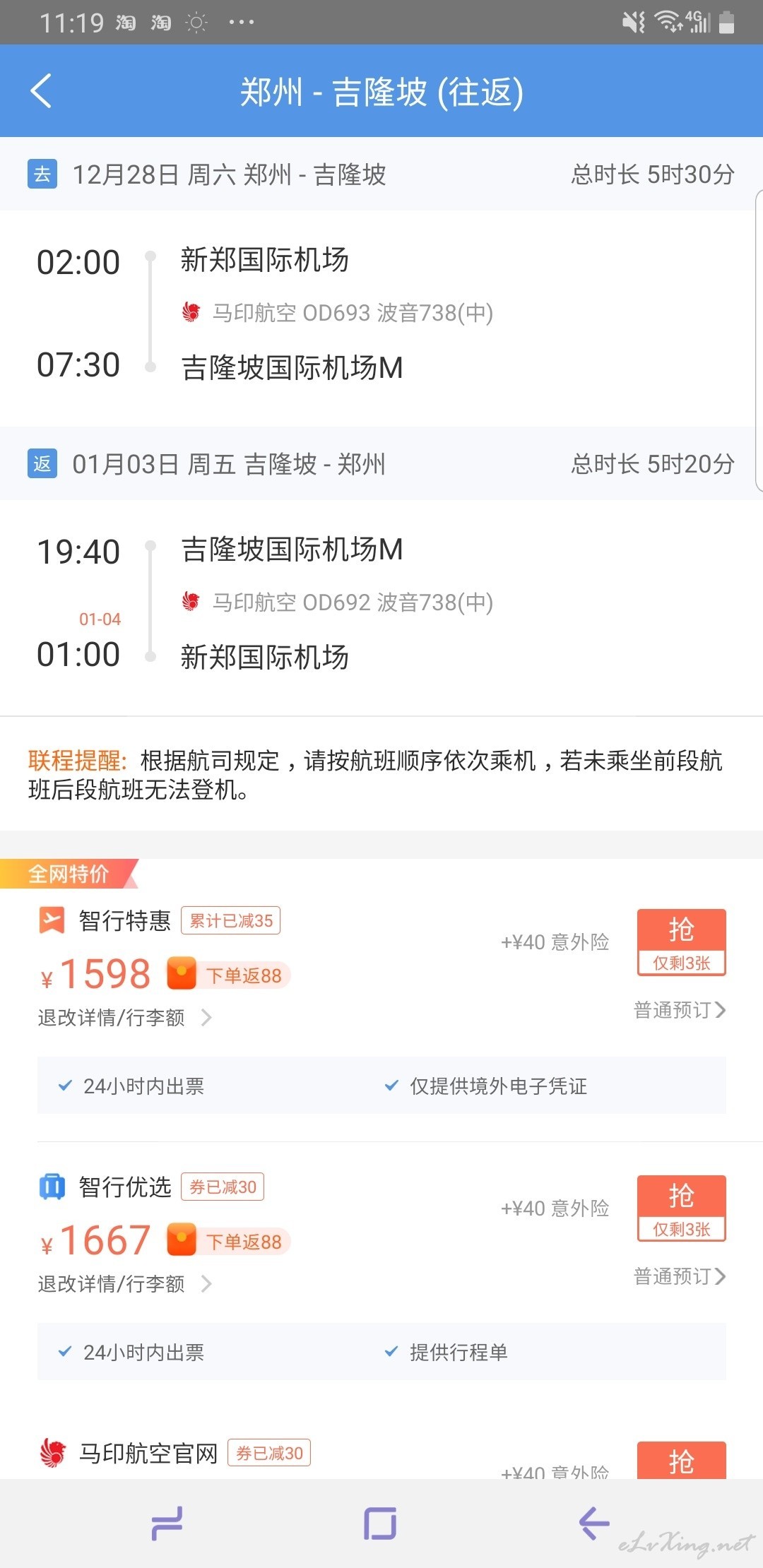Screen dimensions: 763x1568
Task: Tap the system home button
Action: tap(380, 1524)
